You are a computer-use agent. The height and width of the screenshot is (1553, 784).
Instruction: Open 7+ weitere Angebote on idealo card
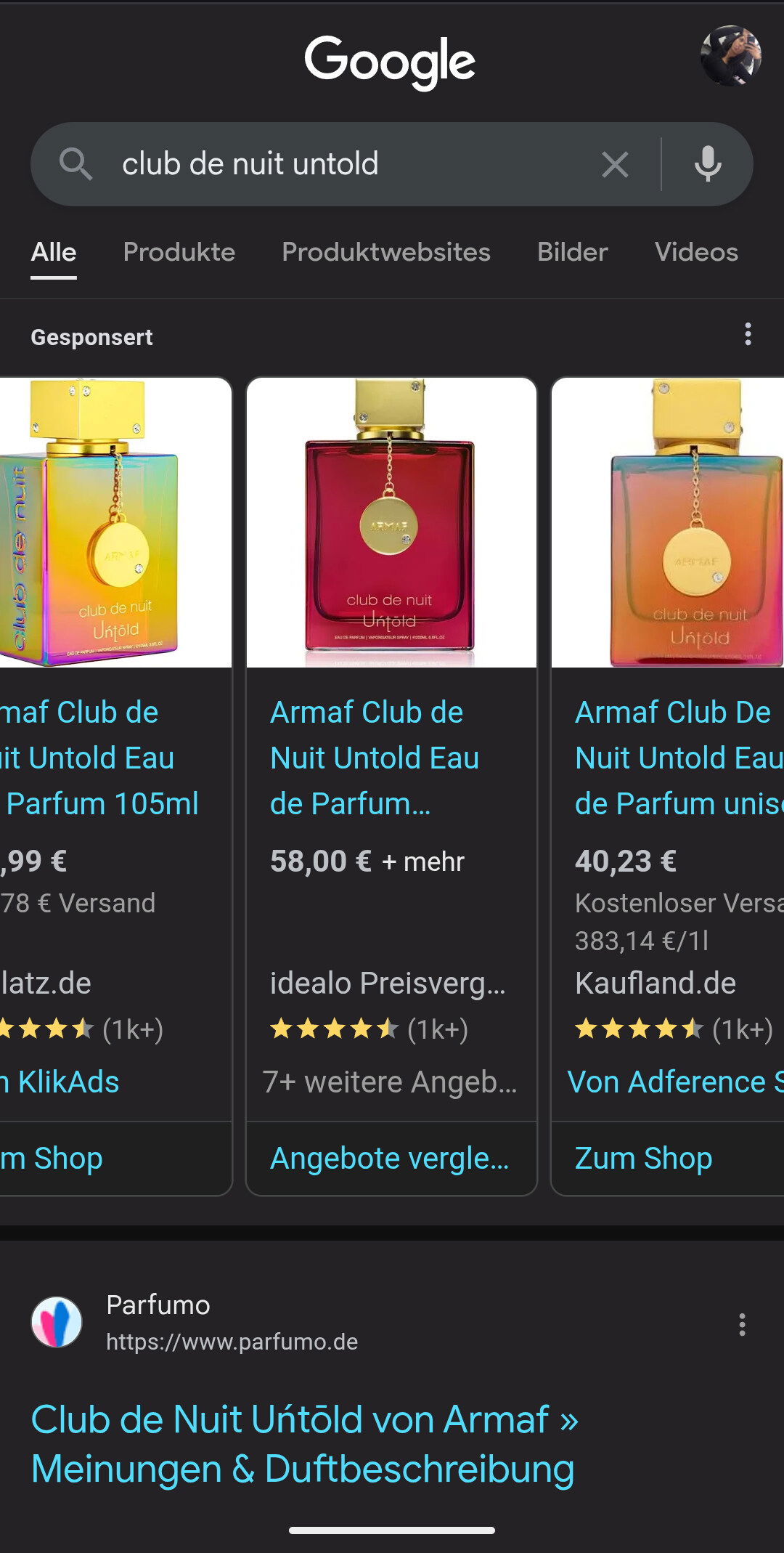click(x=390, y=1082)
